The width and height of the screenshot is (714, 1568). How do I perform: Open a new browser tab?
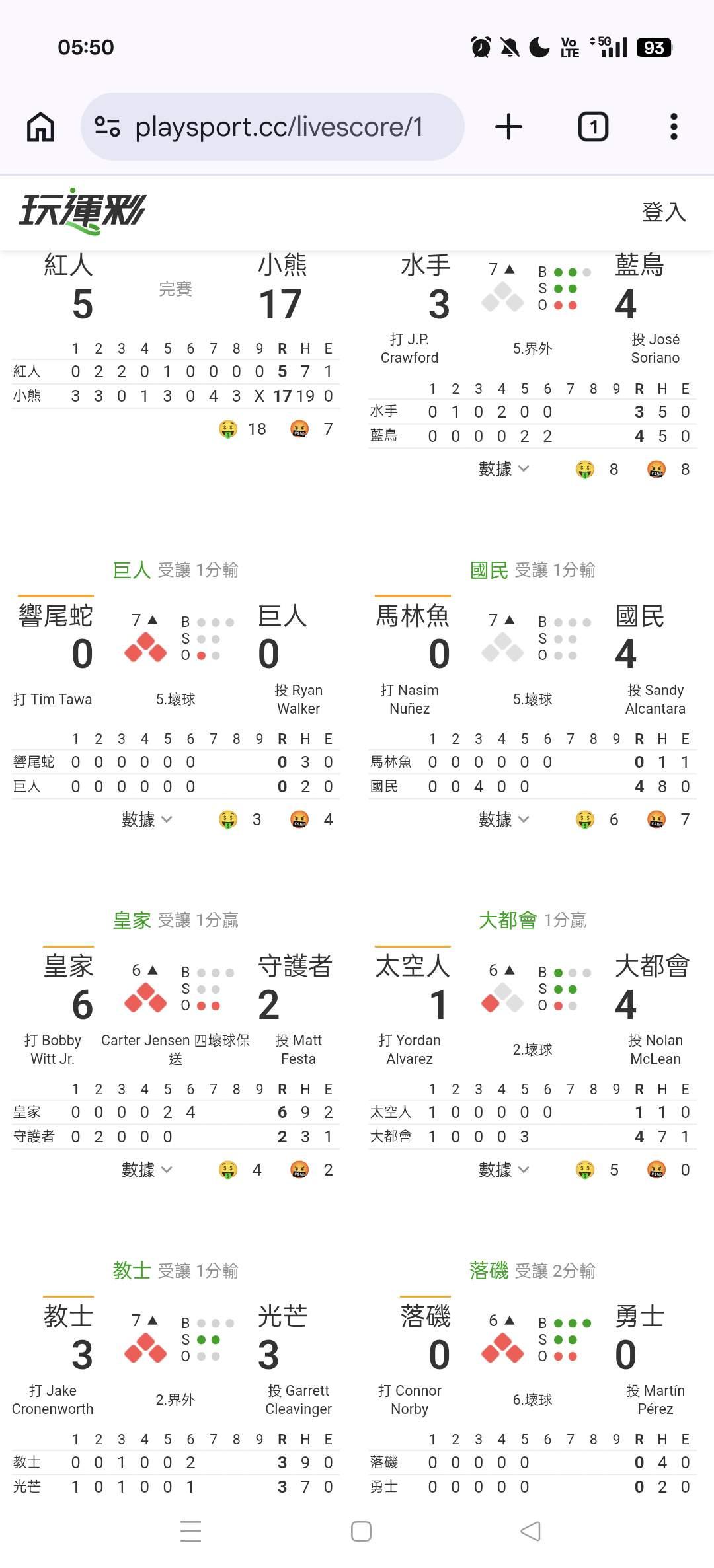click(x=508, y=127)
